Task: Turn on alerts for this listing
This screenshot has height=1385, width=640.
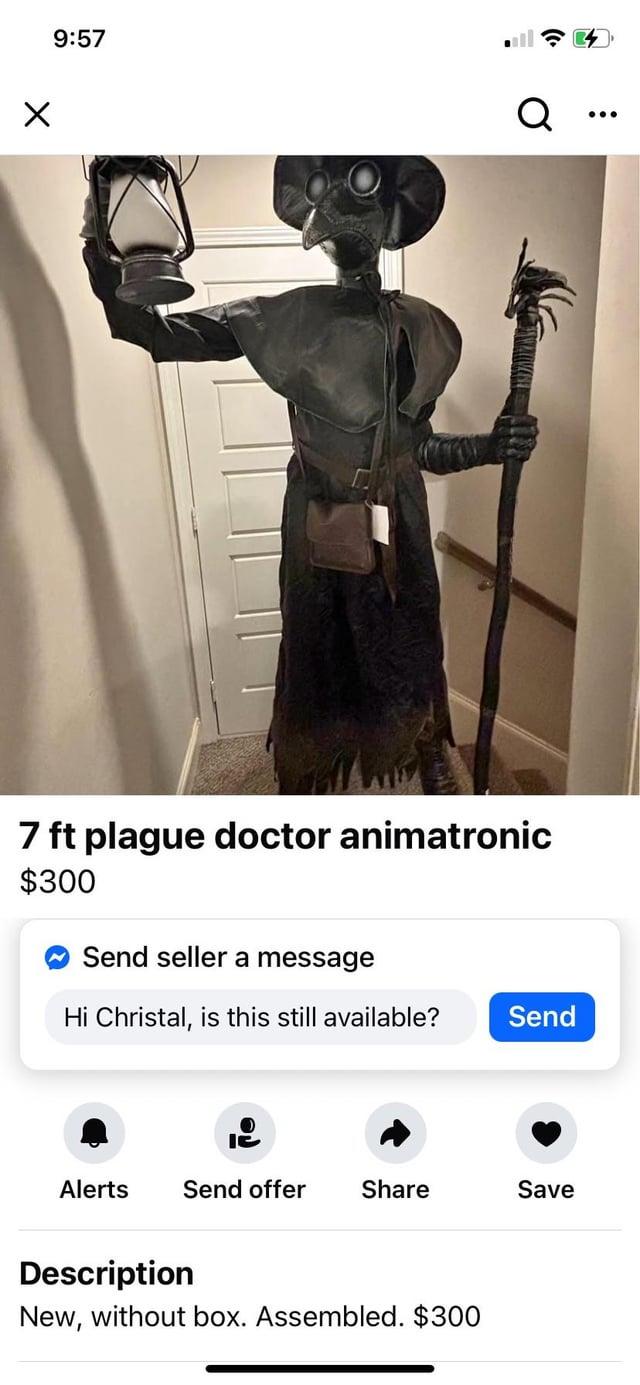Action: pyautogui.click(x=94, y=1133)
